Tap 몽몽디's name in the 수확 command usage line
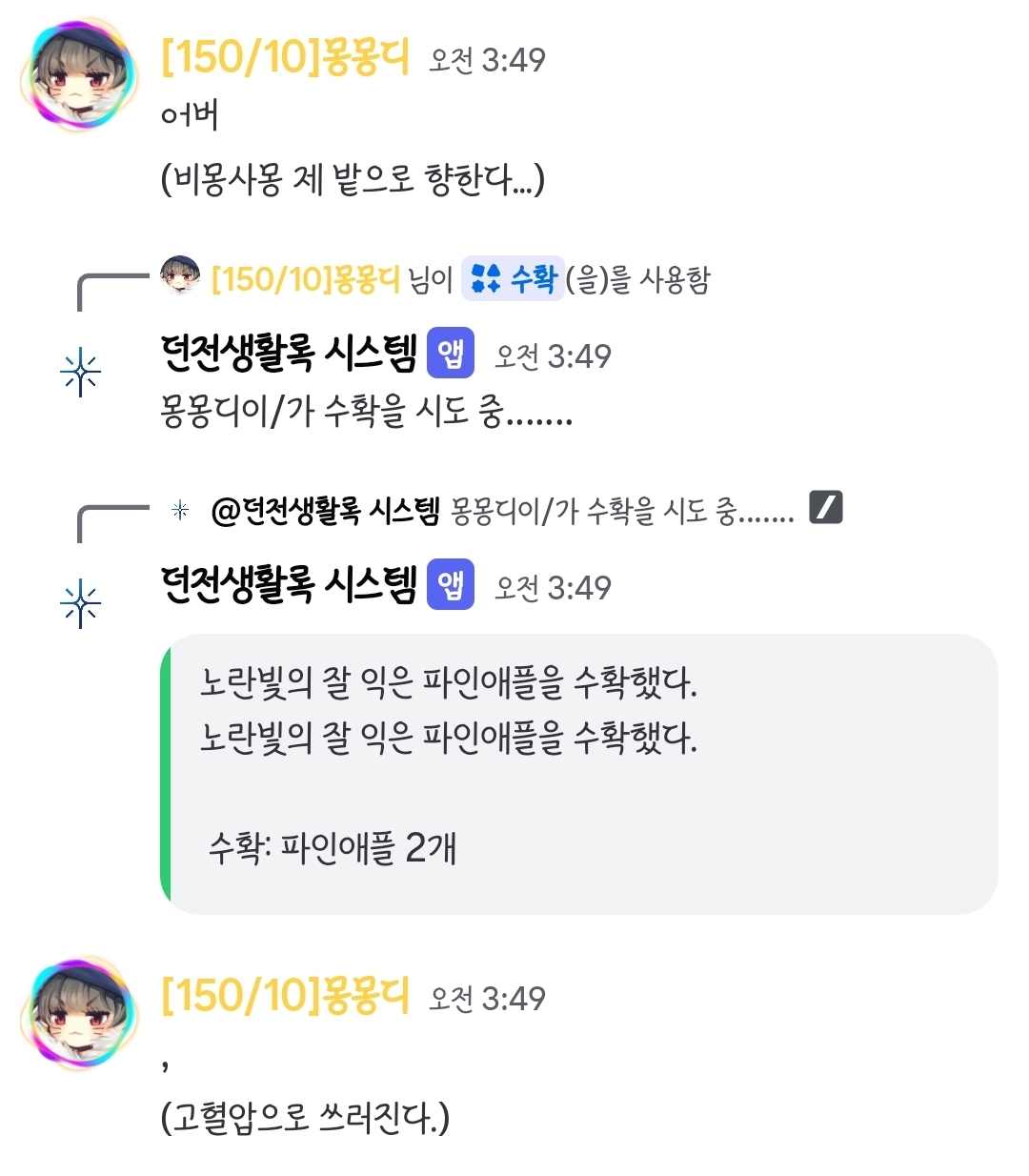This screenshot has width=1029, height=1176. point(305,280)
